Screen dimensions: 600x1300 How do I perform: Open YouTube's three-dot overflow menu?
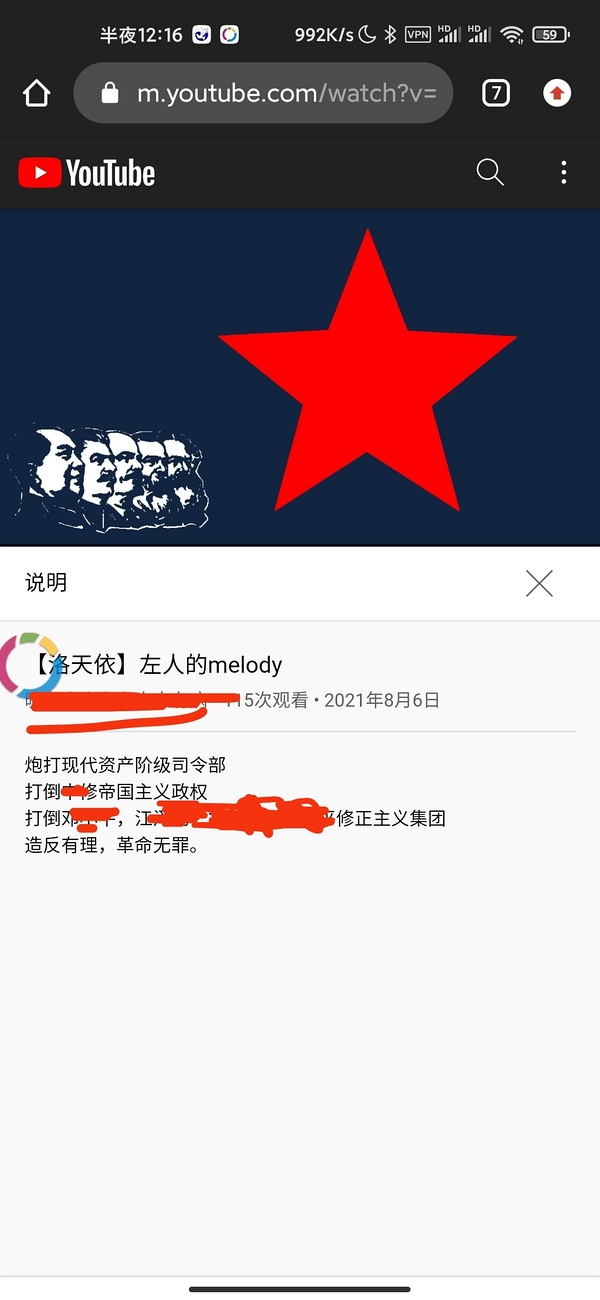point(564,173)
